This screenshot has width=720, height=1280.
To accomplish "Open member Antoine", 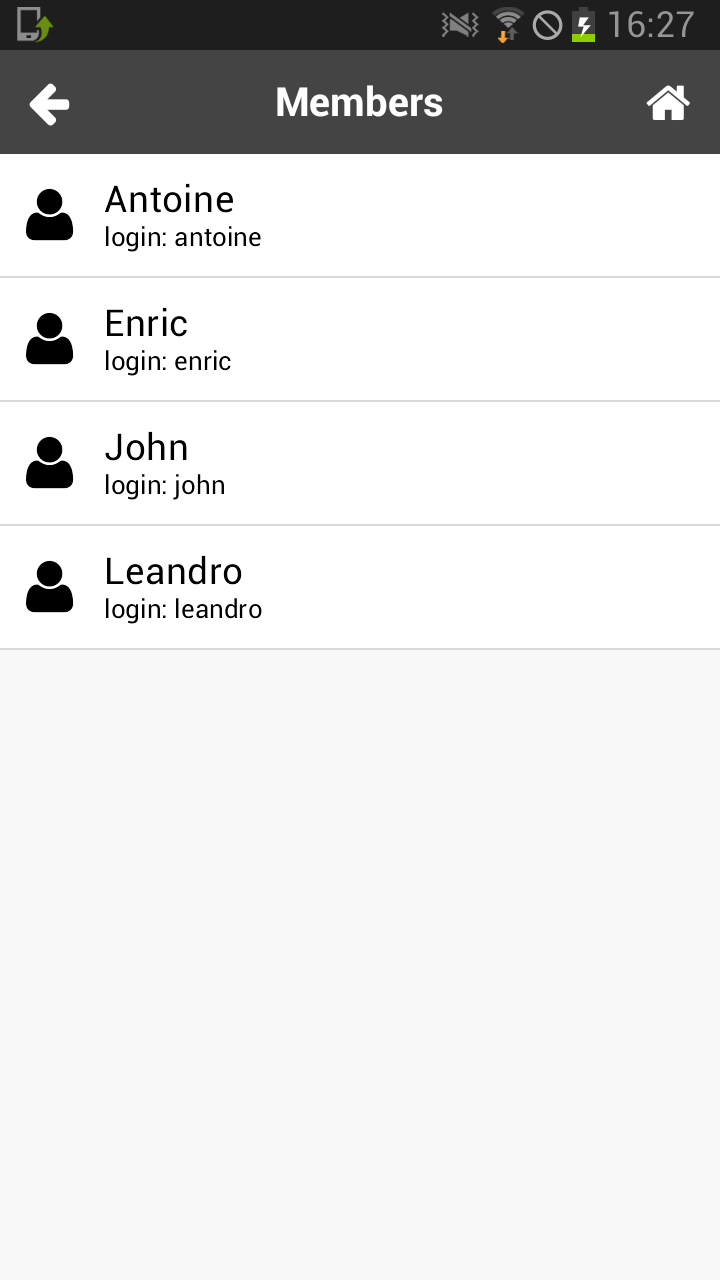I will [360, 216].
